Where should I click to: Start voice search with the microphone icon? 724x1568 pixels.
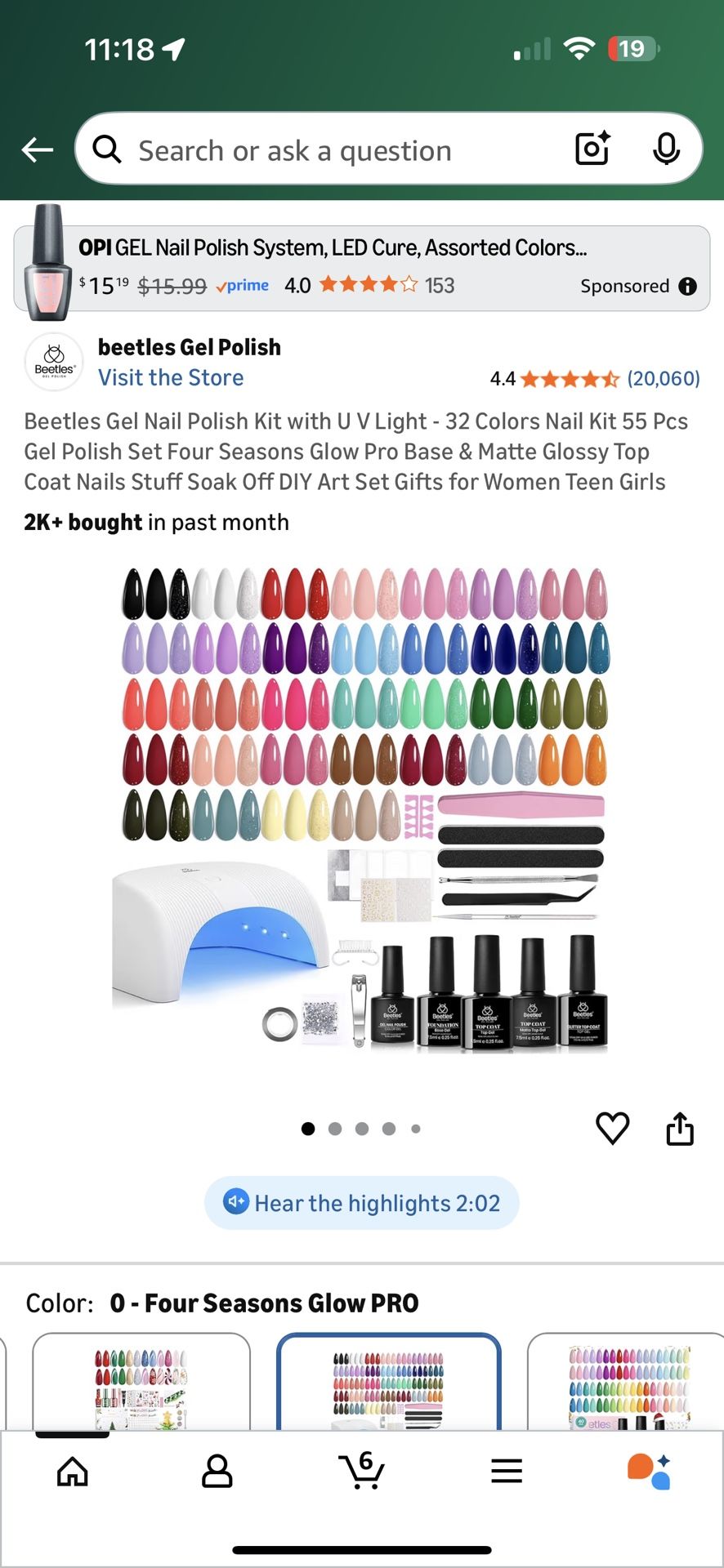pyautogui.click(x=667, y=149)
